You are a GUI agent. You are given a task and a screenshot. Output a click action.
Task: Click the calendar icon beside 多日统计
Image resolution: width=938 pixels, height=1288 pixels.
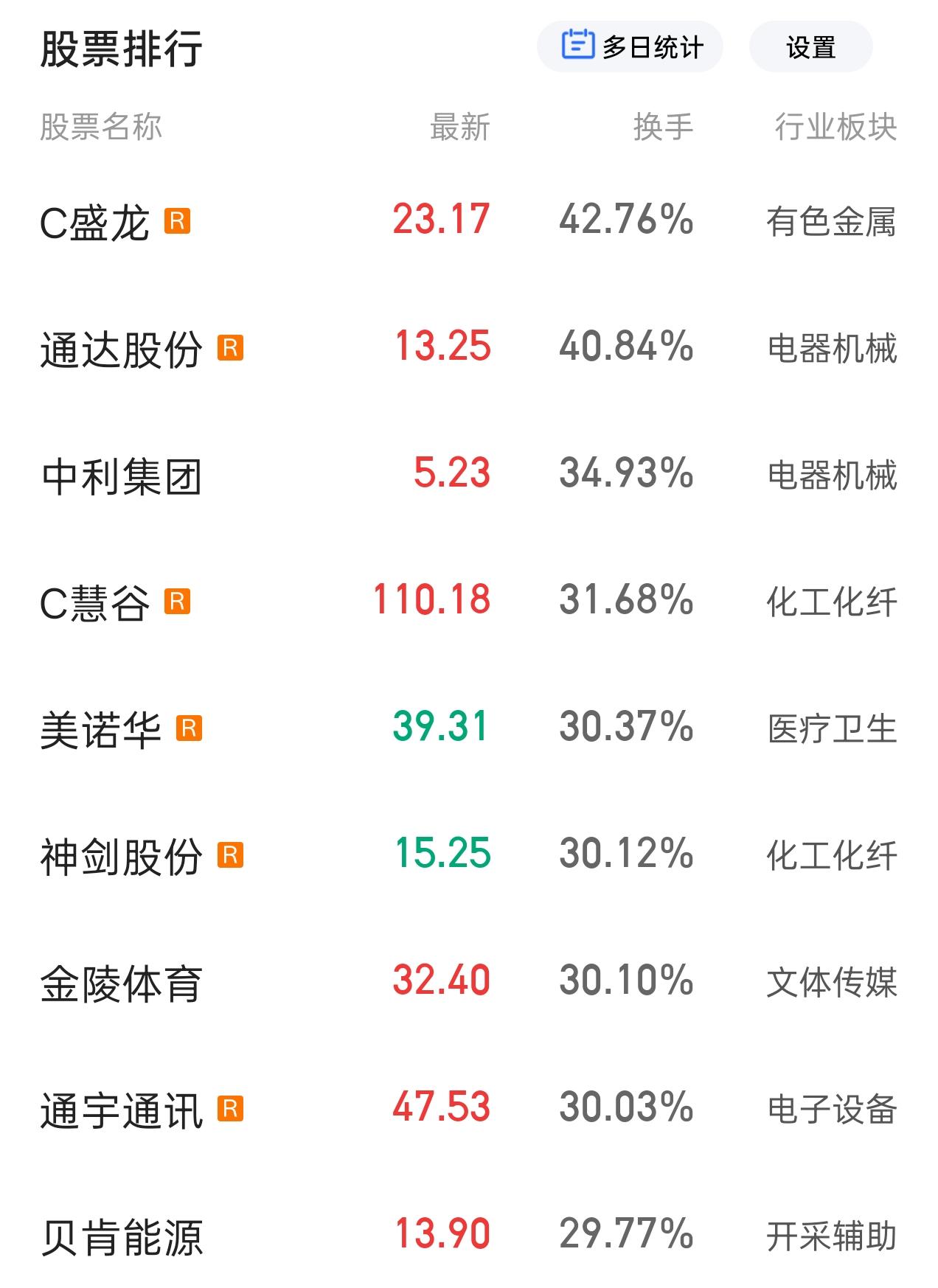(x=579, y=46)
